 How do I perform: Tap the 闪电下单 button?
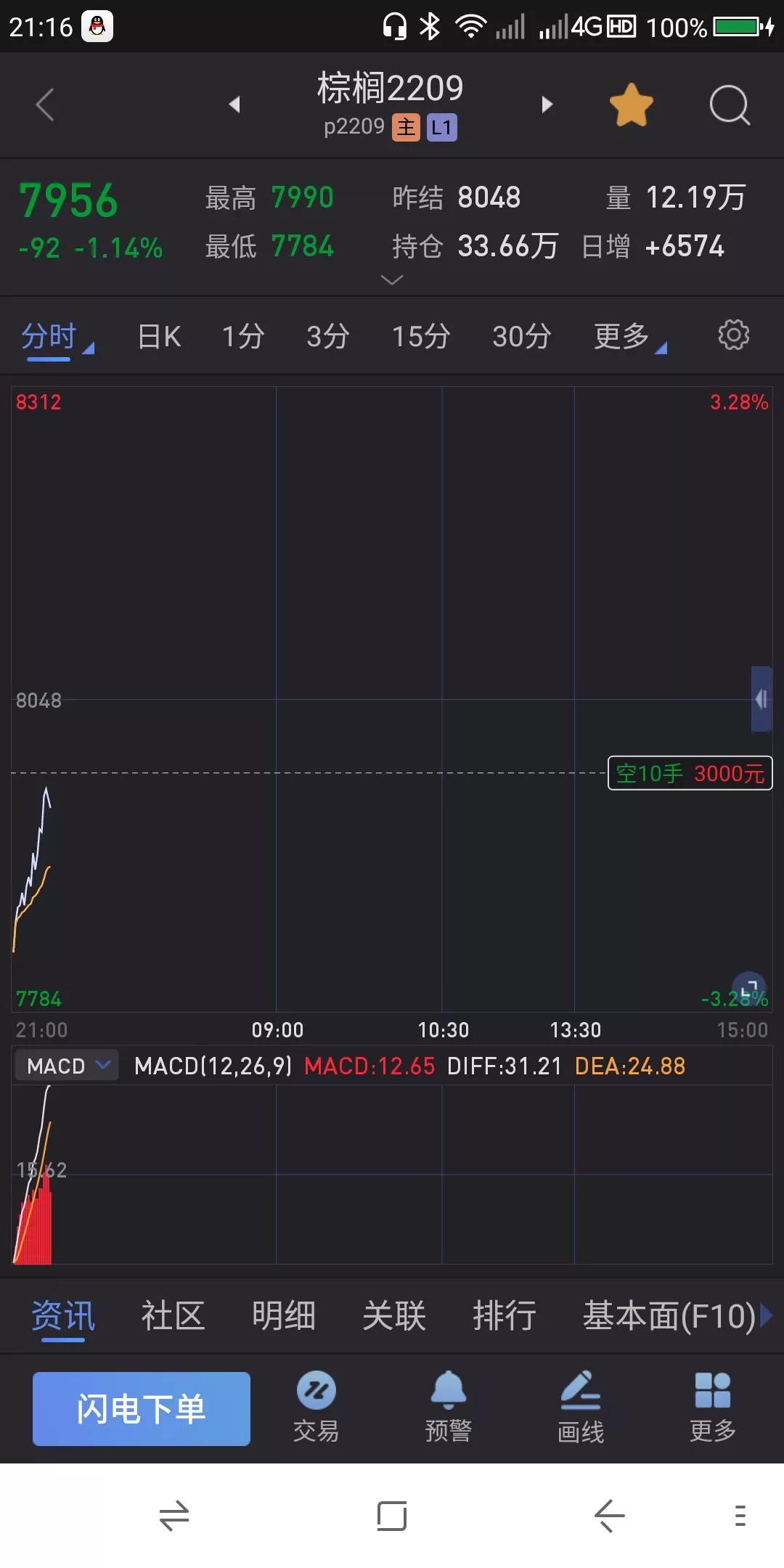pos(142,1408)
